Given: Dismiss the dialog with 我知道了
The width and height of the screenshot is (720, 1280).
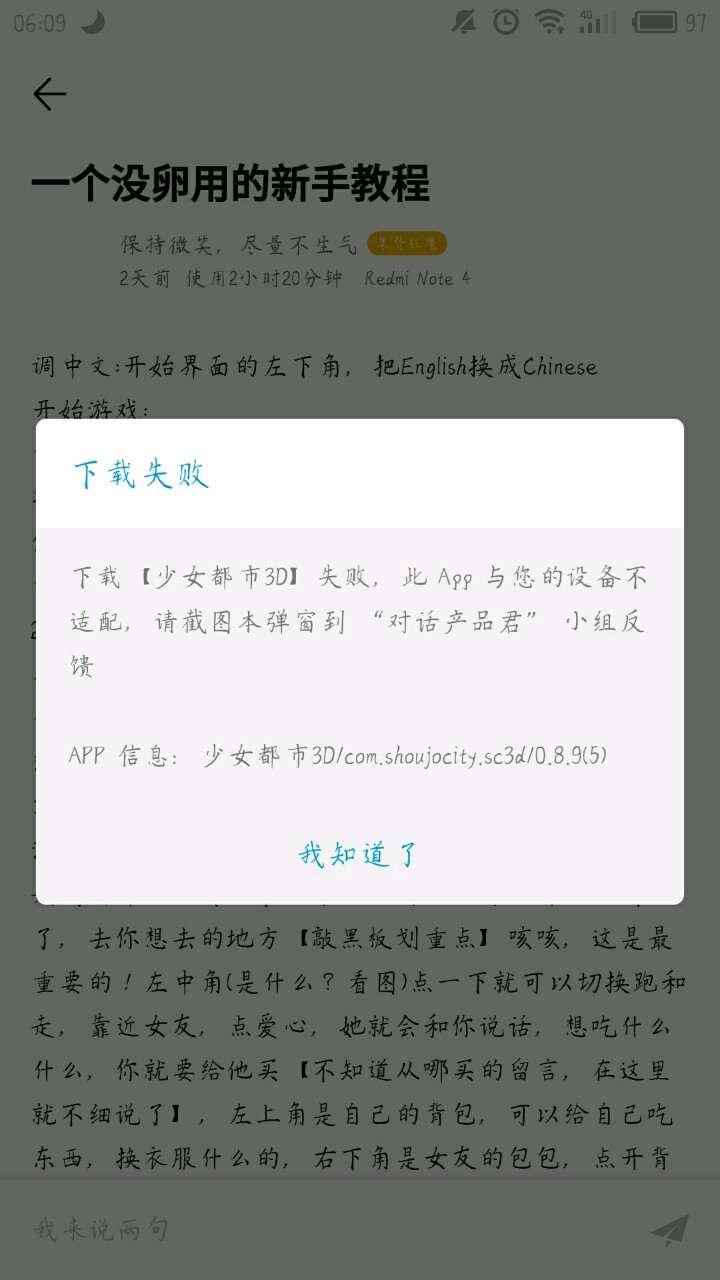Looking at the screenshot, I should pyautogui.click(x=359, y=854).
